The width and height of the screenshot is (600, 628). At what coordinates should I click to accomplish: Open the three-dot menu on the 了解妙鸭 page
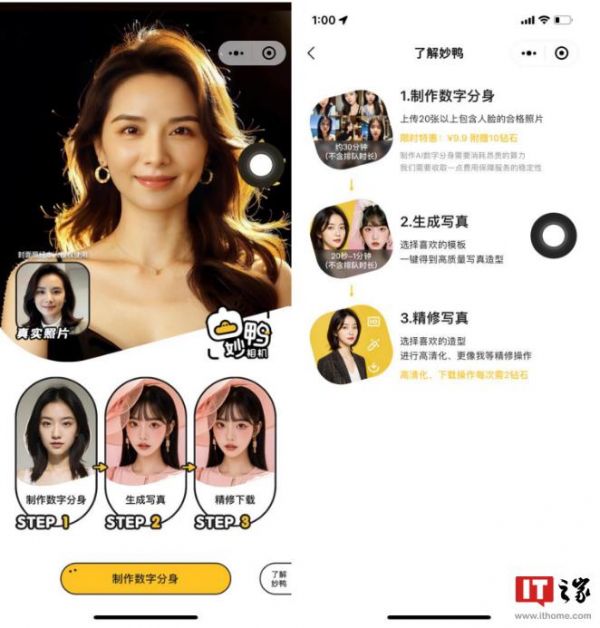coord(528,53)
